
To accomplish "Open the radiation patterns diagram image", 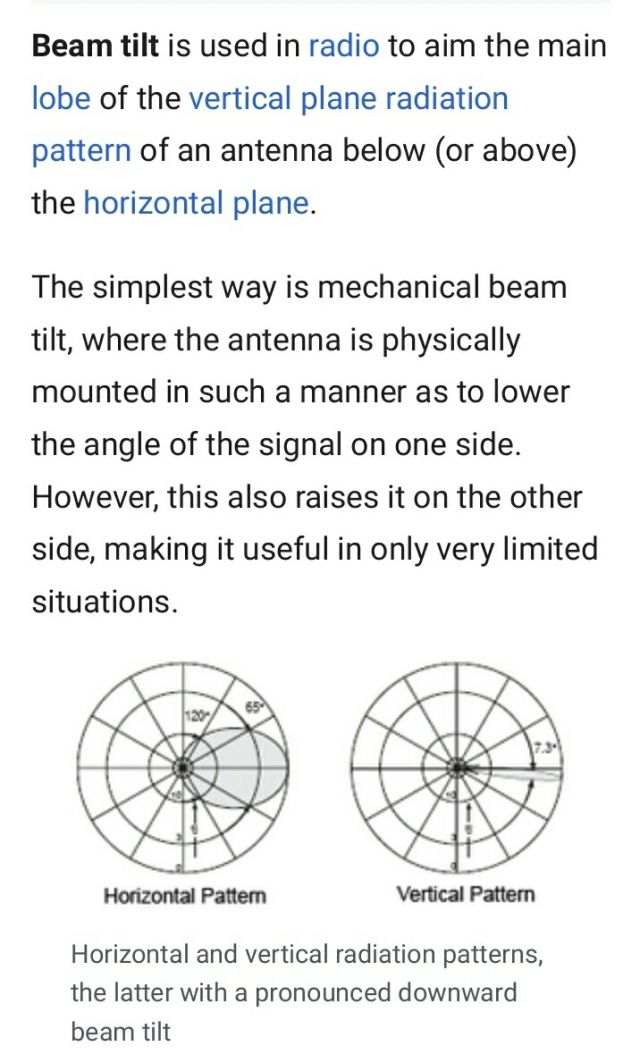I will (320, 781).
